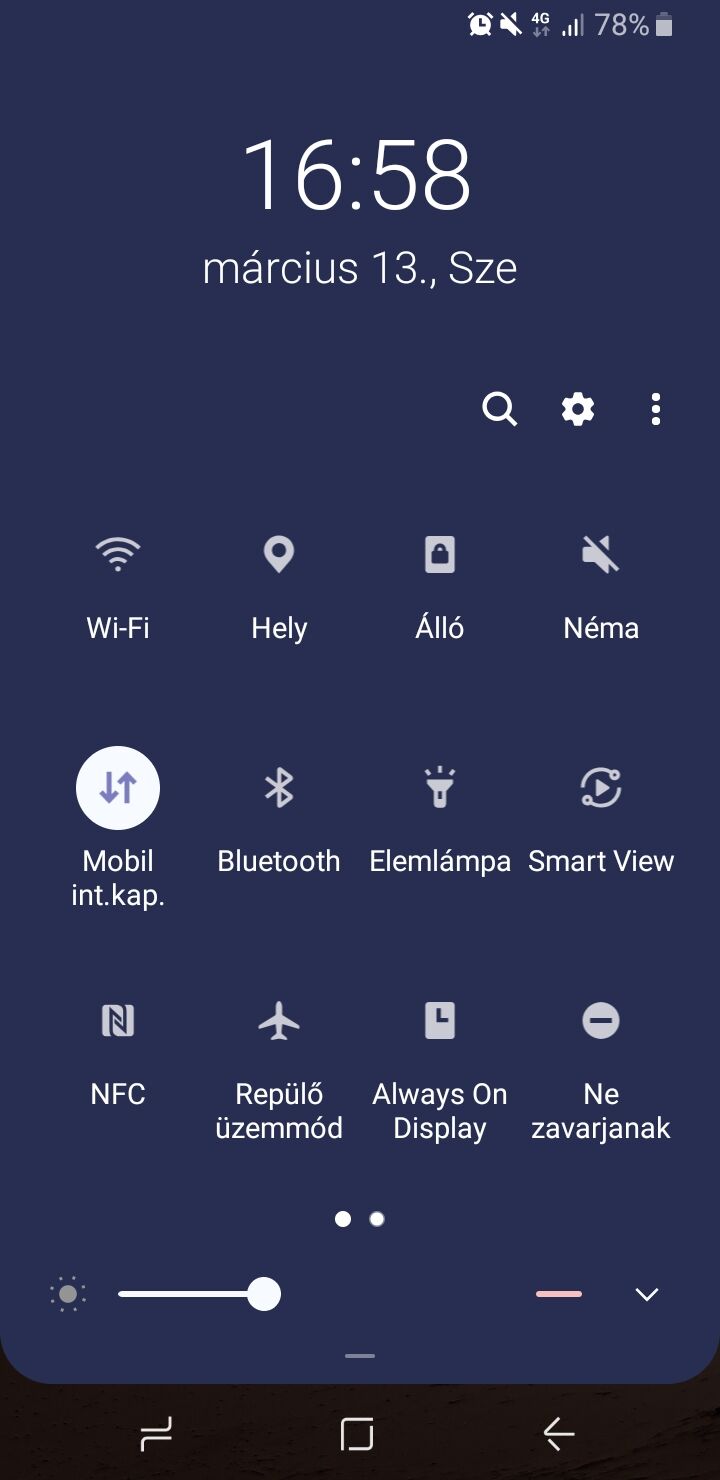Open the three-dot overflow menu

click(x=655, y=409)
